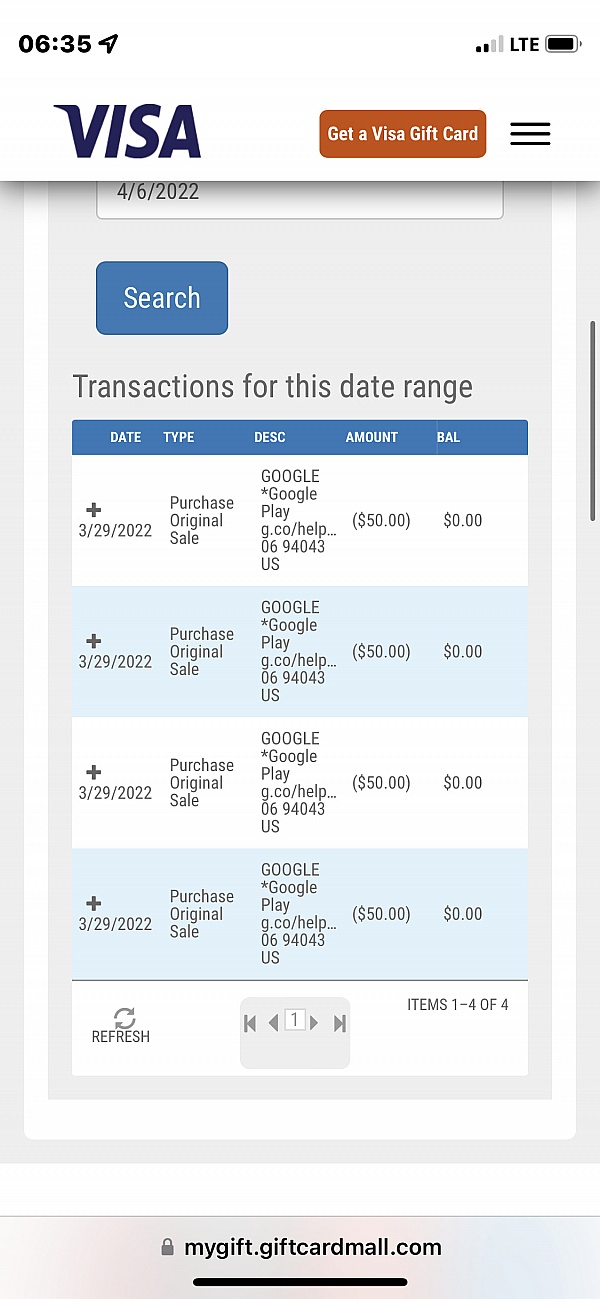Go to the previous page of transactions
The image size is (600, 1299).
(273, 1023)
